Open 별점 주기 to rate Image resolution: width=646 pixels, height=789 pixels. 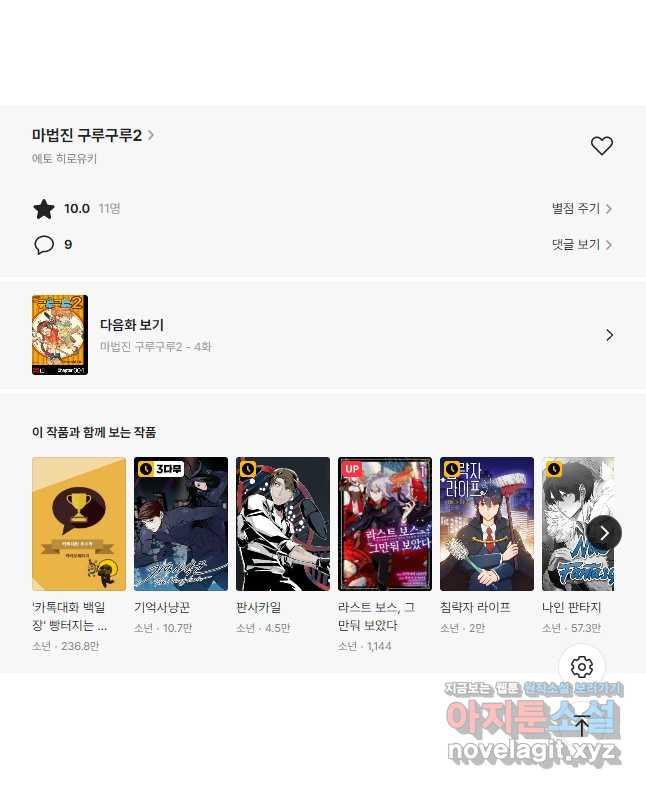coord(581,209)
